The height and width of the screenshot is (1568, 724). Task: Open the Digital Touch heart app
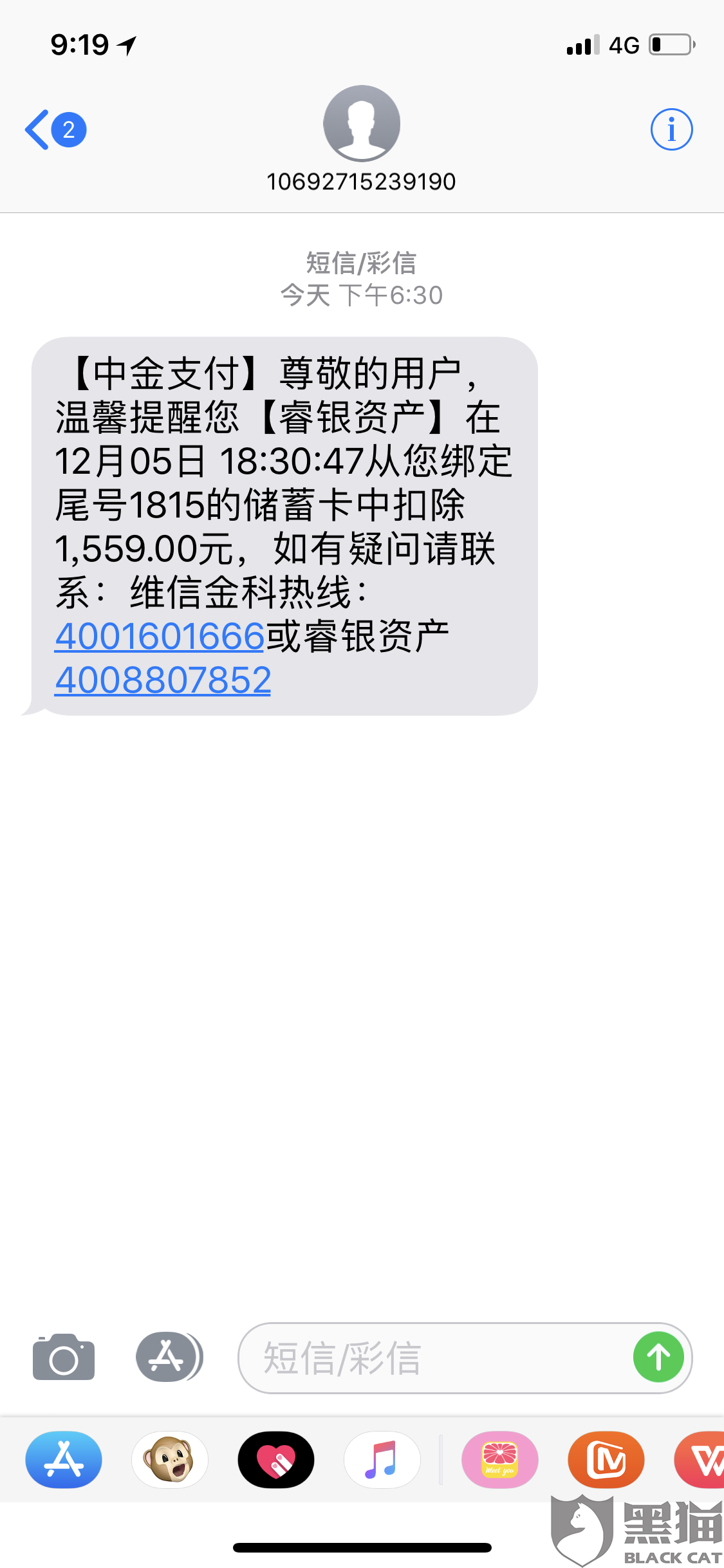coord(276,1460)
